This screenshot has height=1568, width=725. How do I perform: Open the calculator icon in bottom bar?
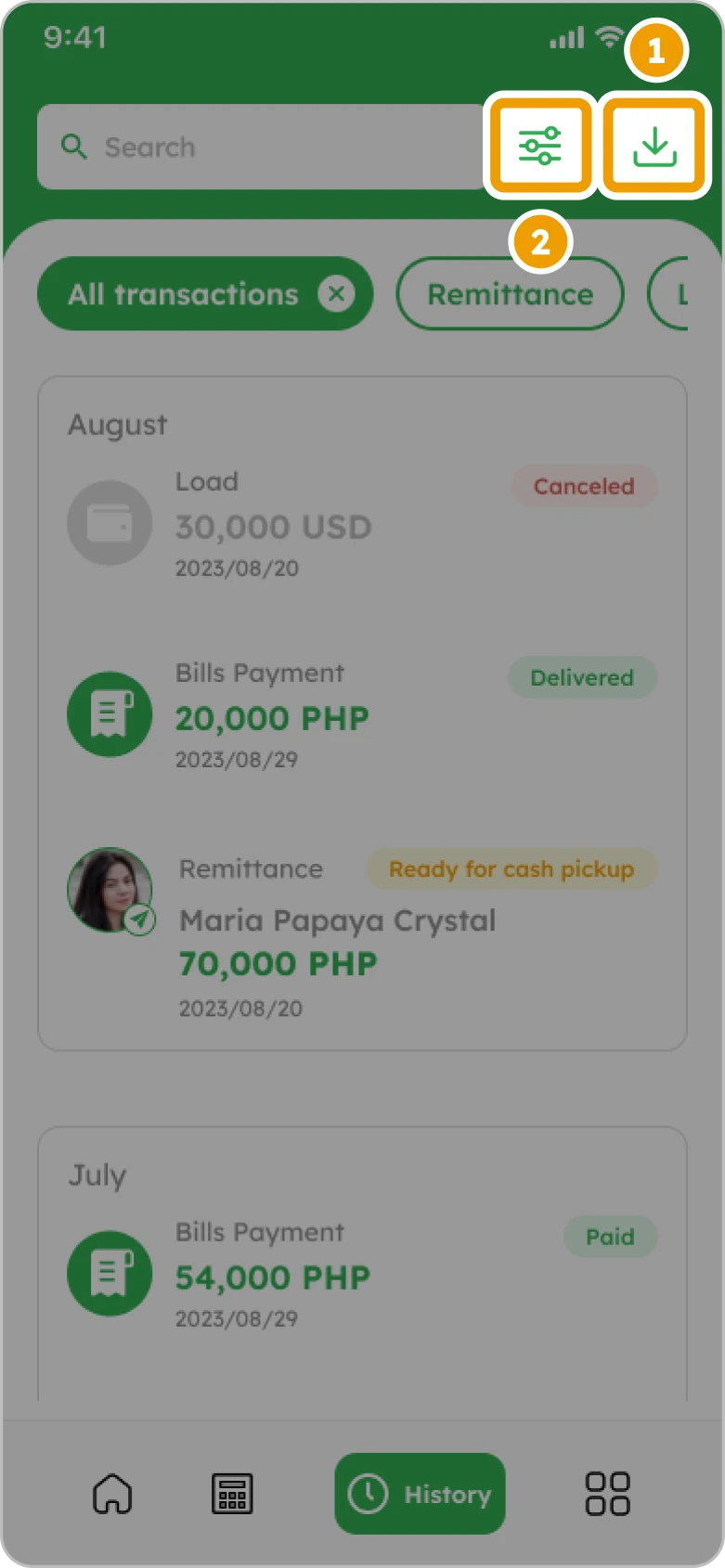[233, 1494]
